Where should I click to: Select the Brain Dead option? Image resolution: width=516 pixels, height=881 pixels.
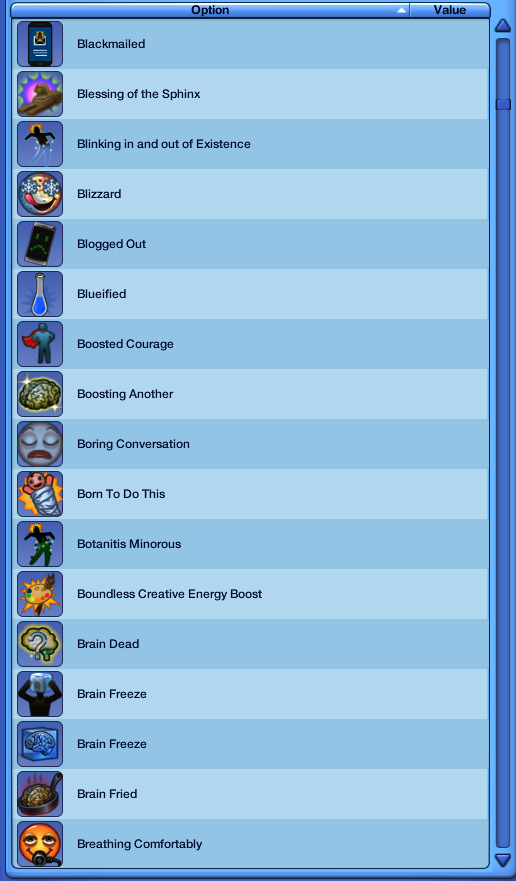(x=250, y=644)
